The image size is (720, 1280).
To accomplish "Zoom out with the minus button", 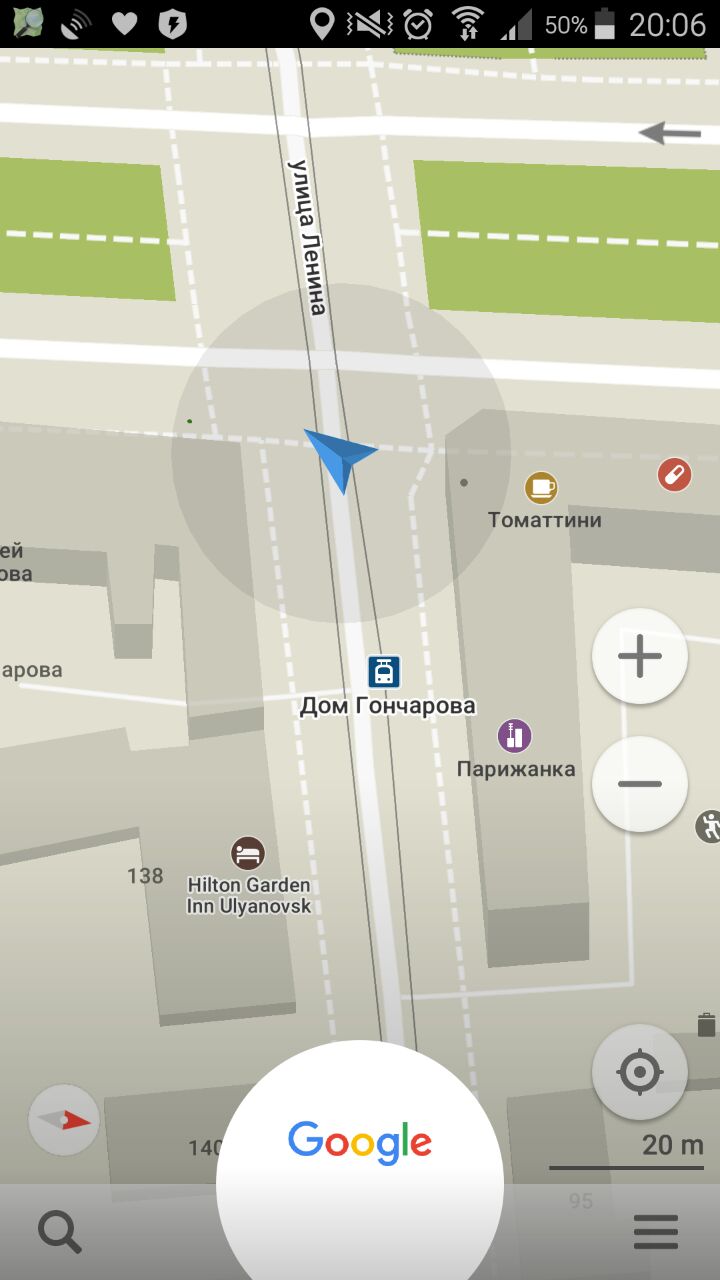I will tap(640, 784).
